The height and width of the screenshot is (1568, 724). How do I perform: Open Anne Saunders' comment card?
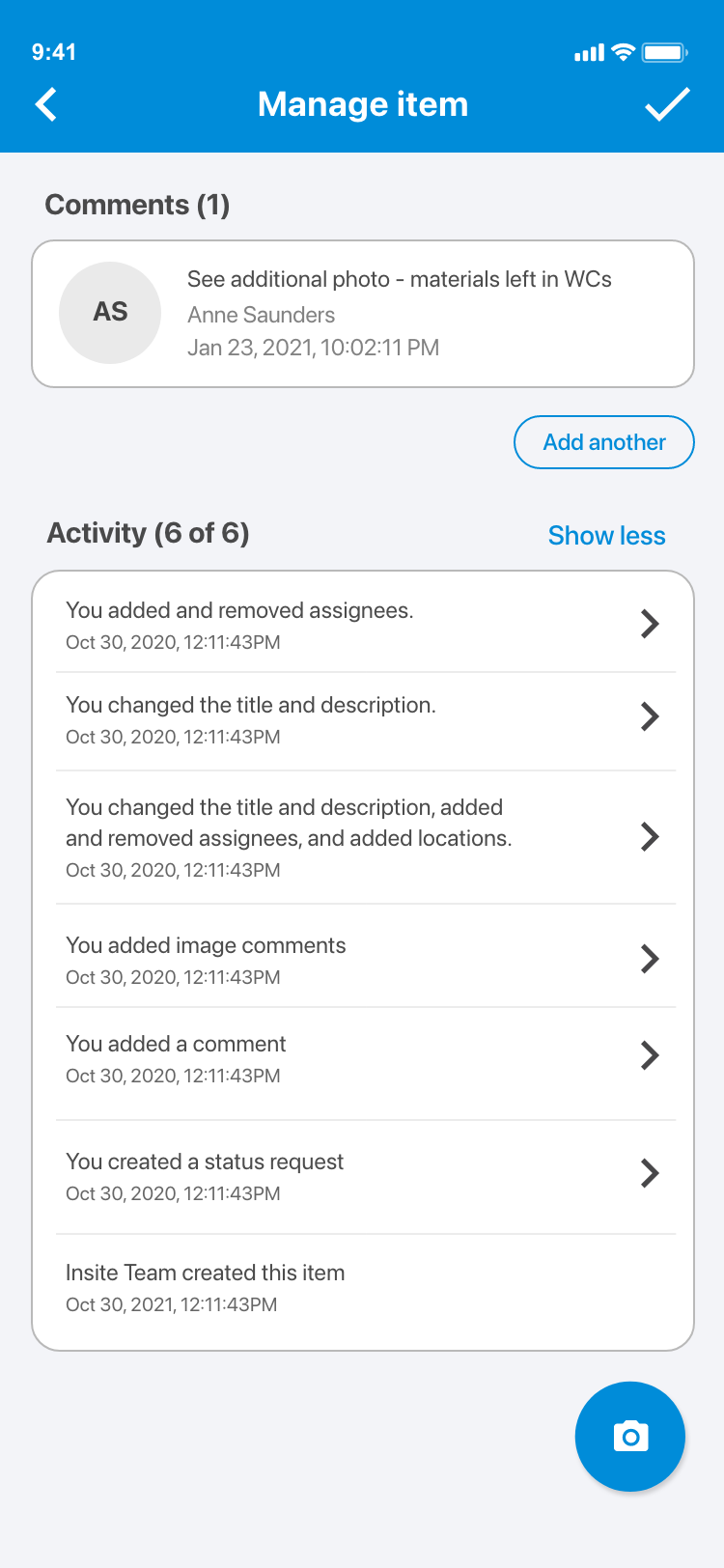pyautogui.click(x=363, y=314)
